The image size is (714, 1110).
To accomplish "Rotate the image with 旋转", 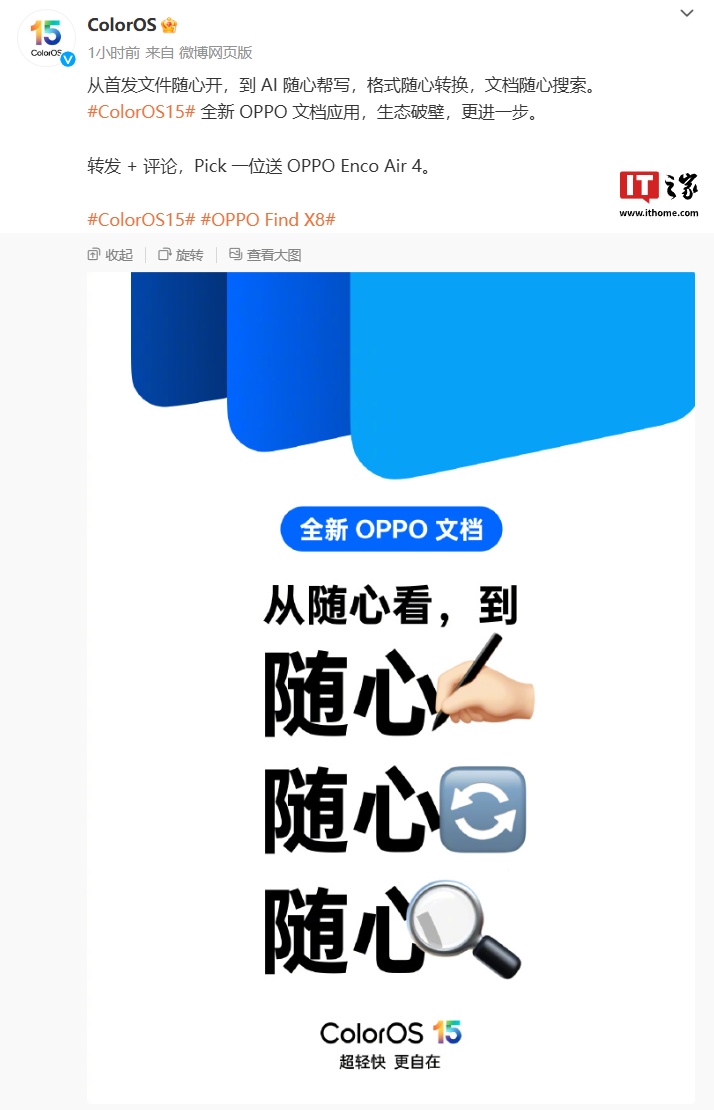I will pyautogui.click(x=180, y=255).
